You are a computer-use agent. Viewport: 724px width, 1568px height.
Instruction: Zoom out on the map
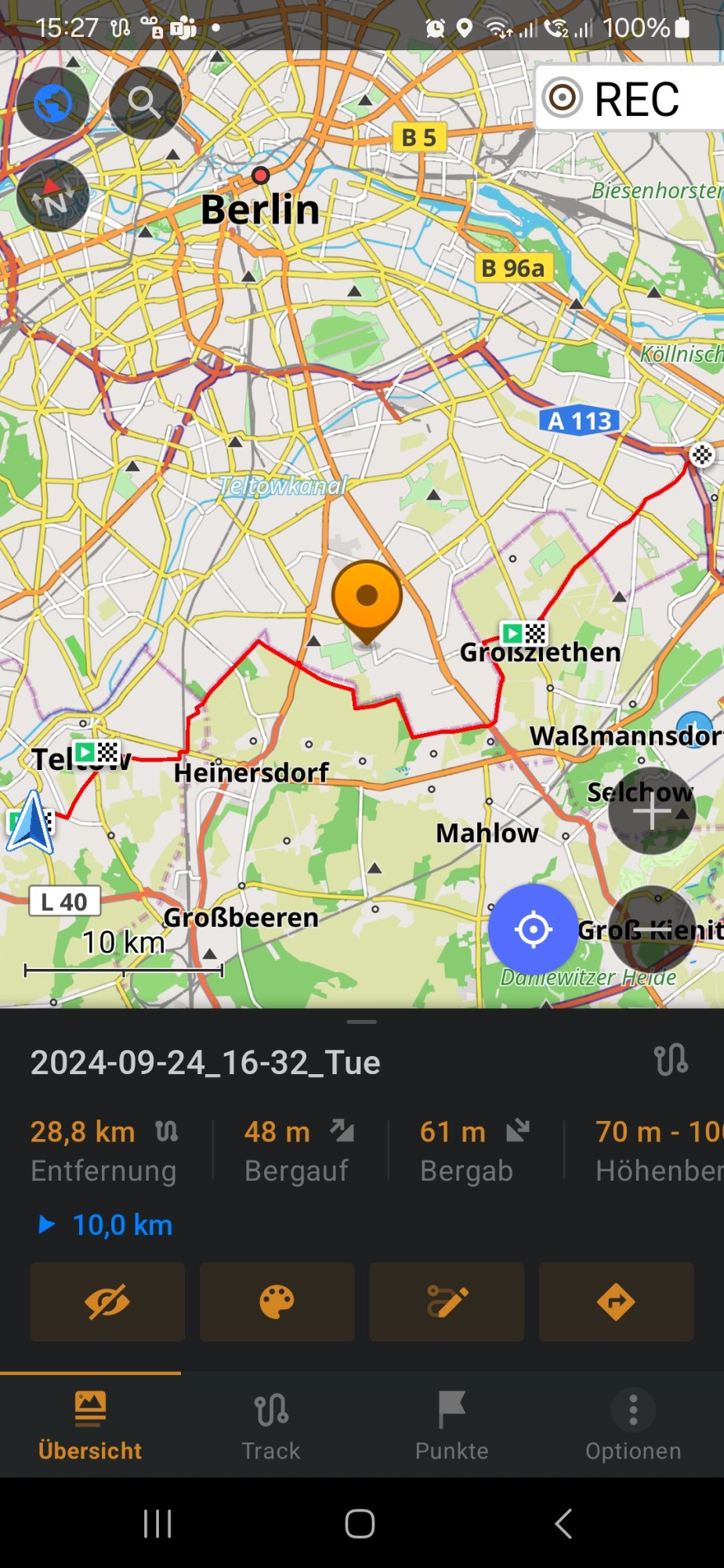[x=651, y=929]
